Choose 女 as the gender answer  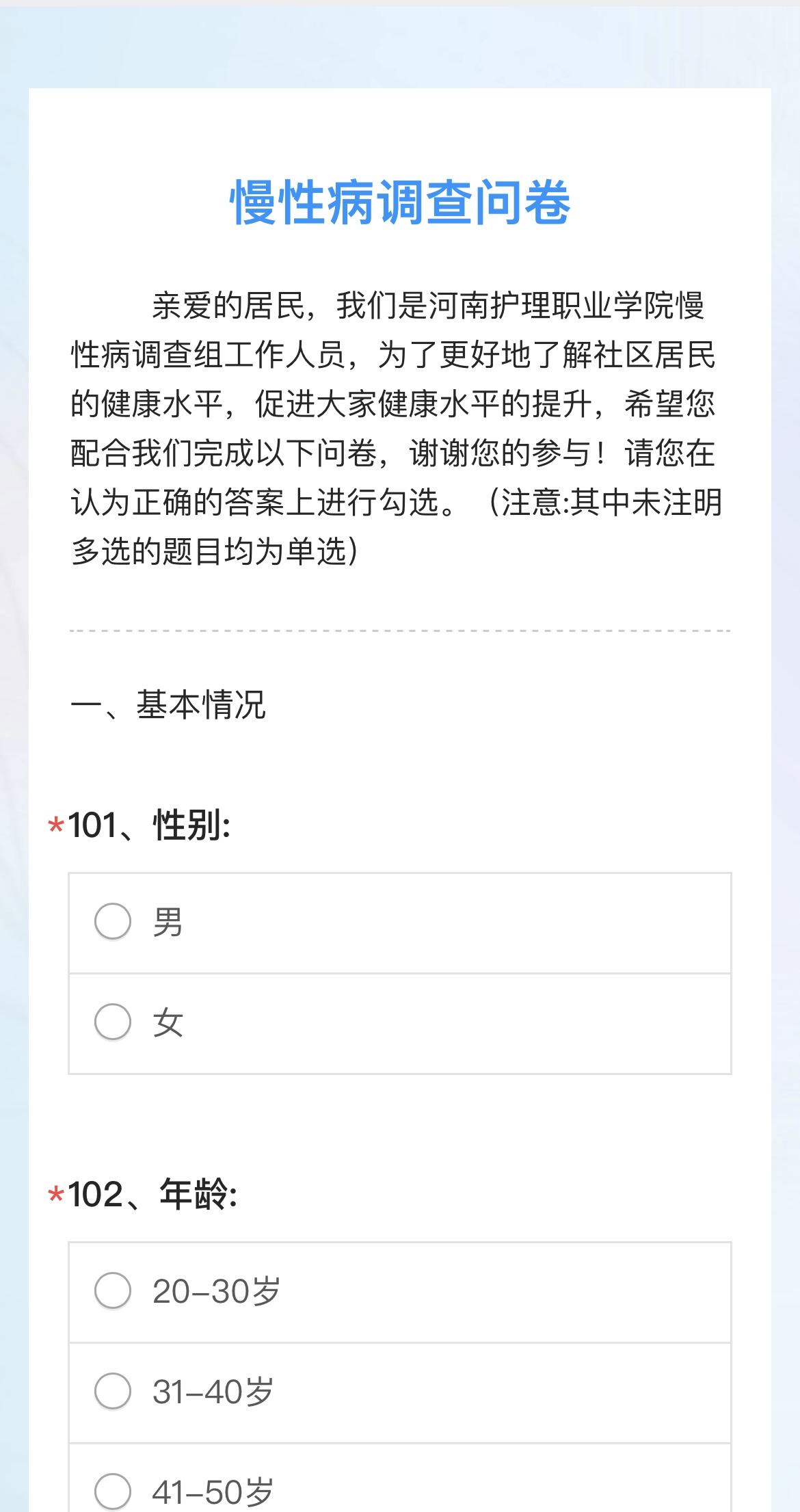coord(400,1023)
